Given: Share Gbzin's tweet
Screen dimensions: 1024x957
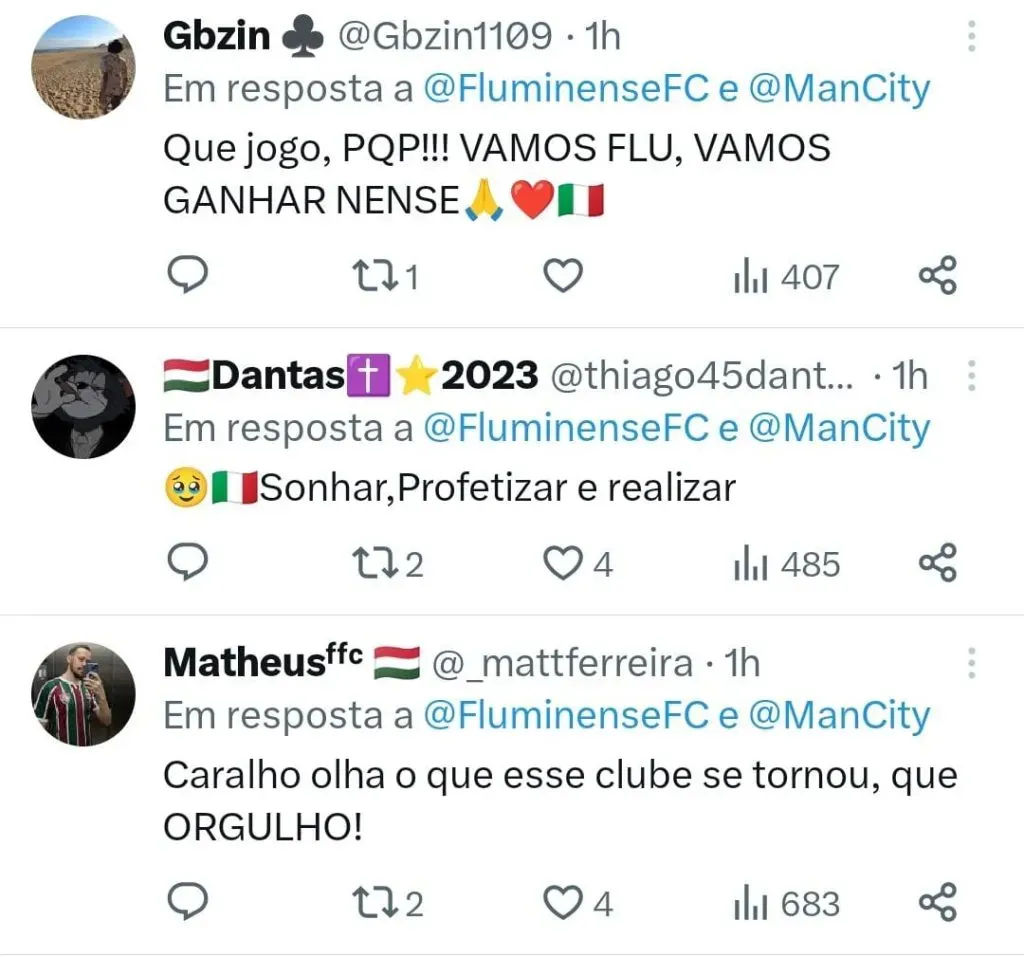Looking at the screenshot, I should click(x=938, y=276).
